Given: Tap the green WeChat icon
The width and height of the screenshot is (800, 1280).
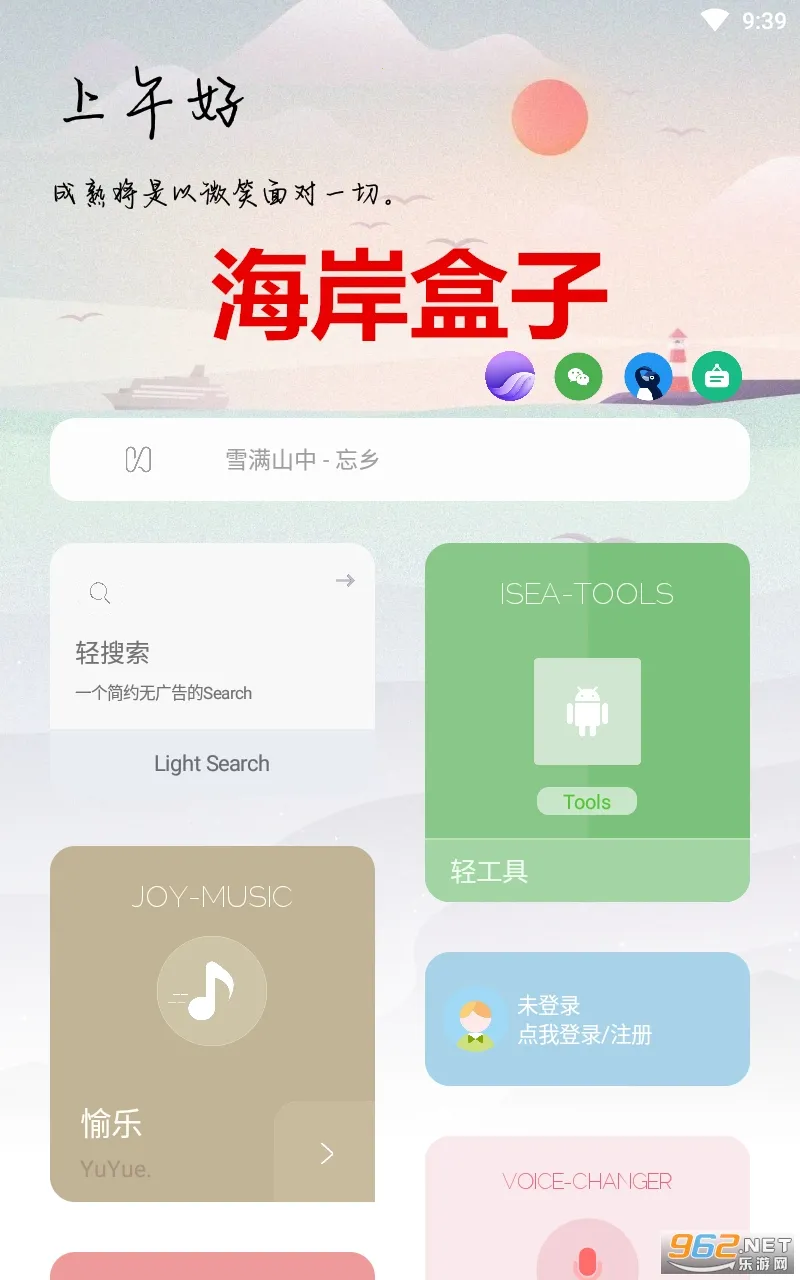Looking at the screenshot, I should coord(579,377).
